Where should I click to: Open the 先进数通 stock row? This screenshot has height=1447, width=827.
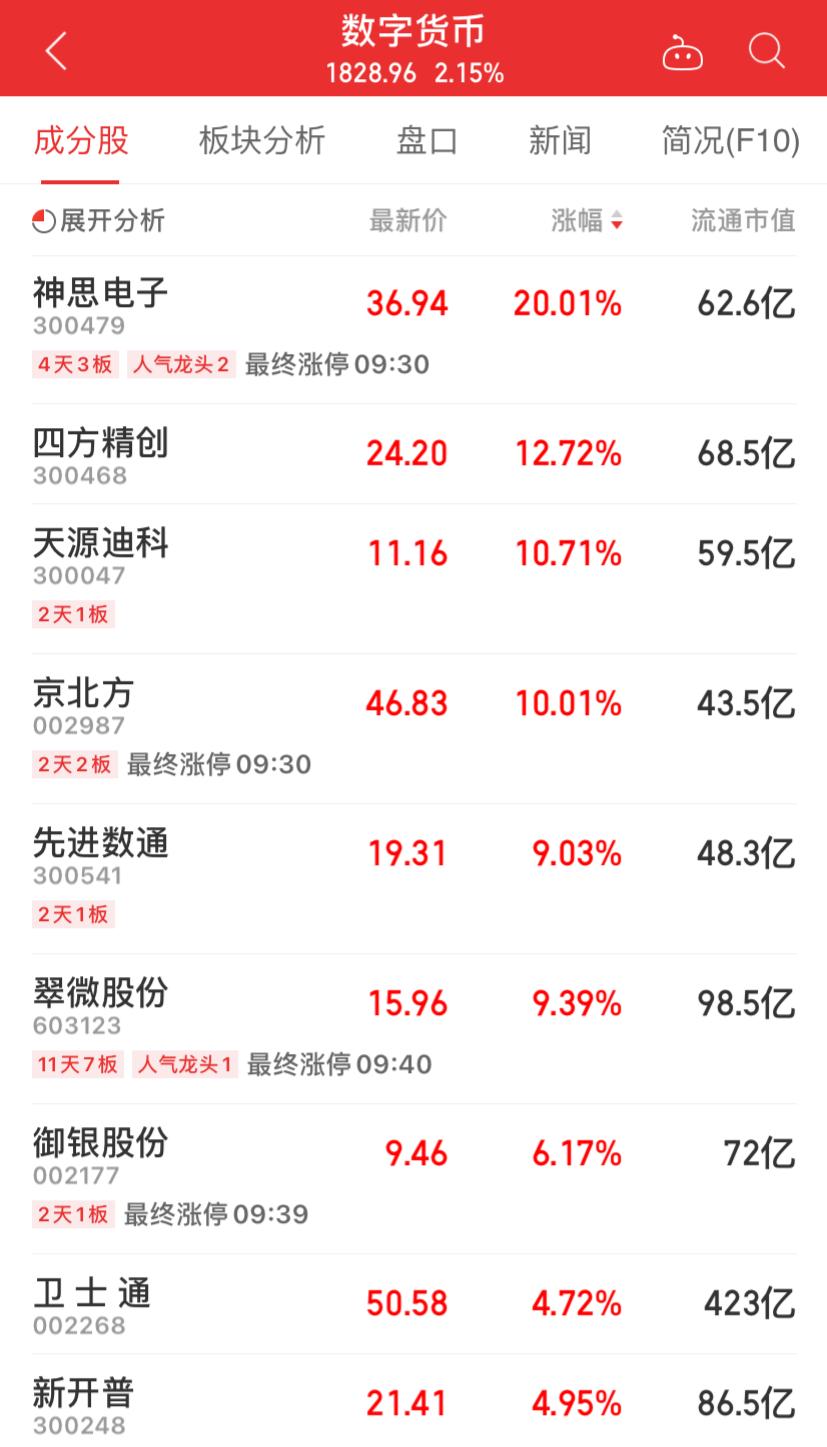pyautogui.click(x=414, y=879)
